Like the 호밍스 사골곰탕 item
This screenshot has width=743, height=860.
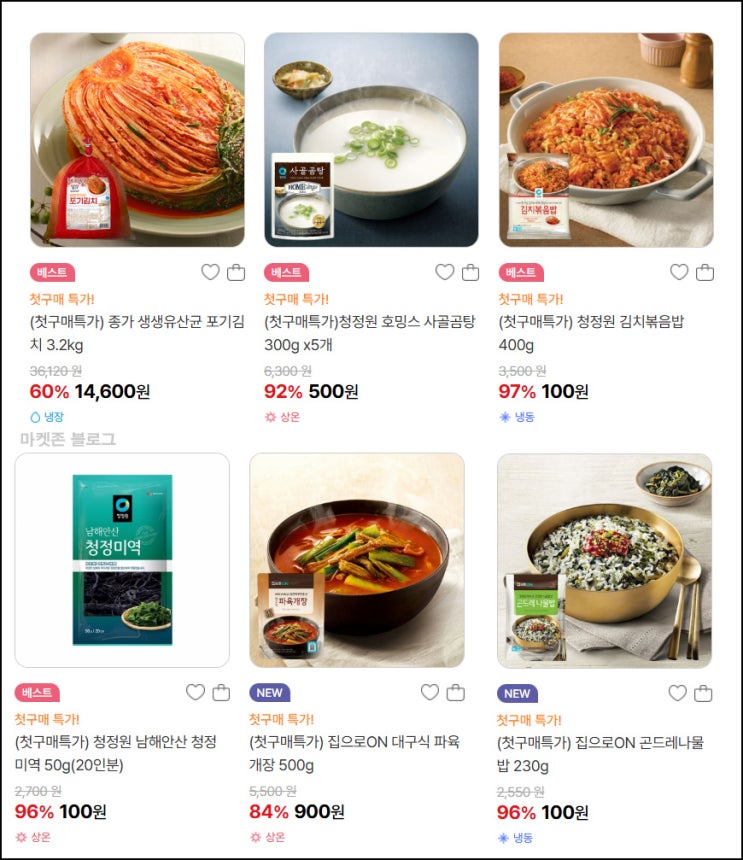pyautogui.click(x=445, y=272)
